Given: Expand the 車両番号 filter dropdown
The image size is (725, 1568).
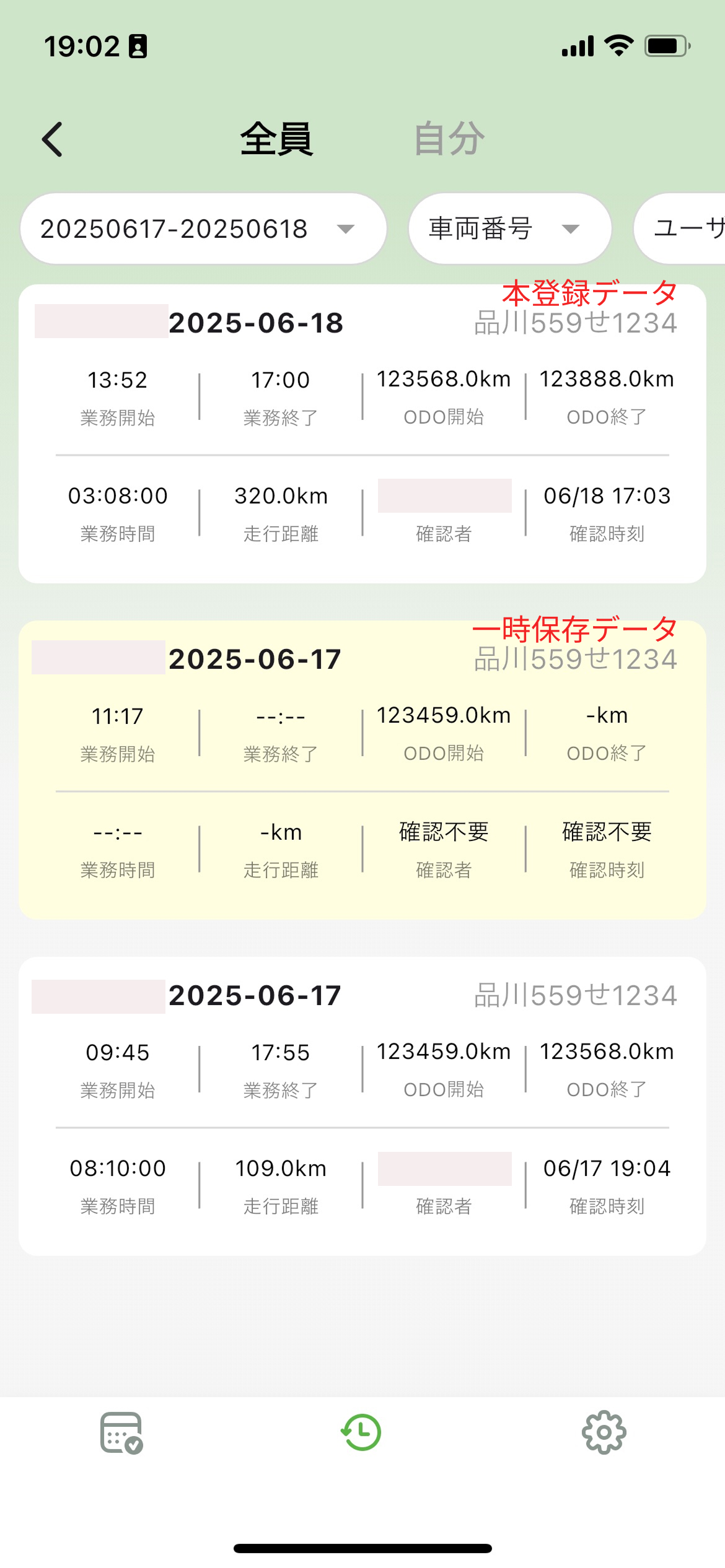Looking at the screenshot, I should [x=509, y=229].
